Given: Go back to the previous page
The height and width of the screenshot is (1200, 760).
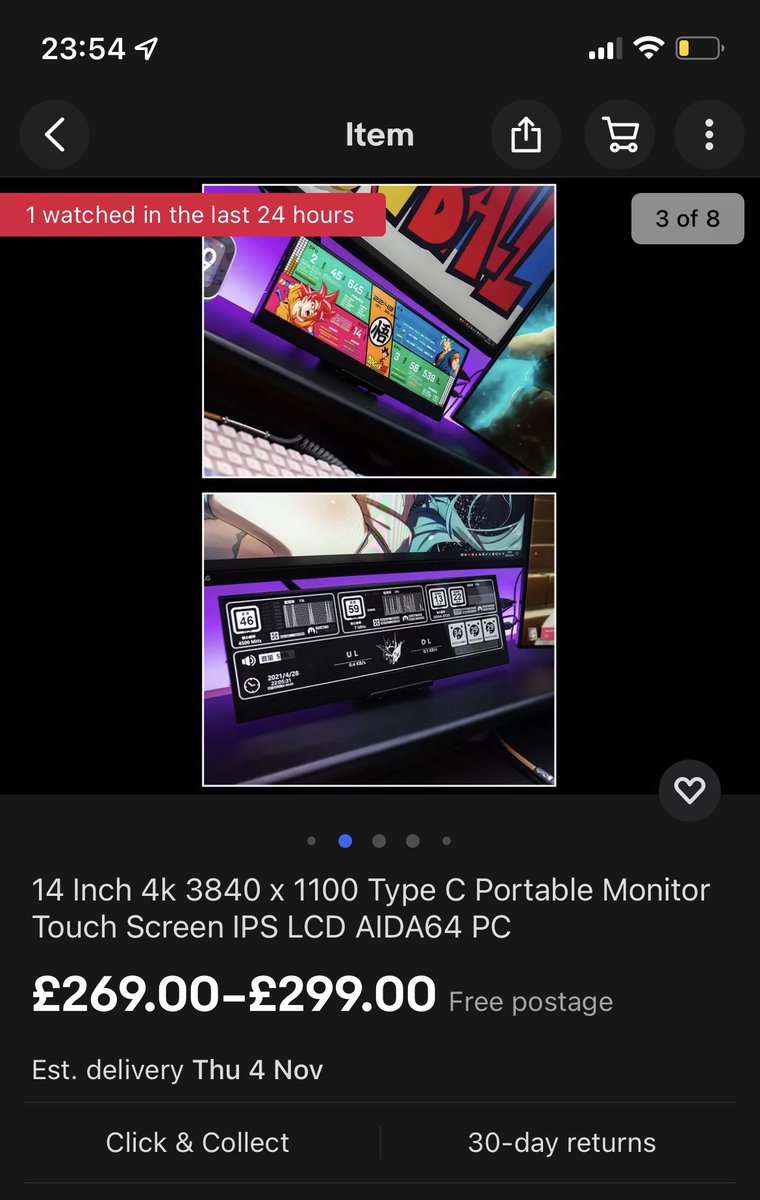Looking at the screenshot, I should 54,135.
